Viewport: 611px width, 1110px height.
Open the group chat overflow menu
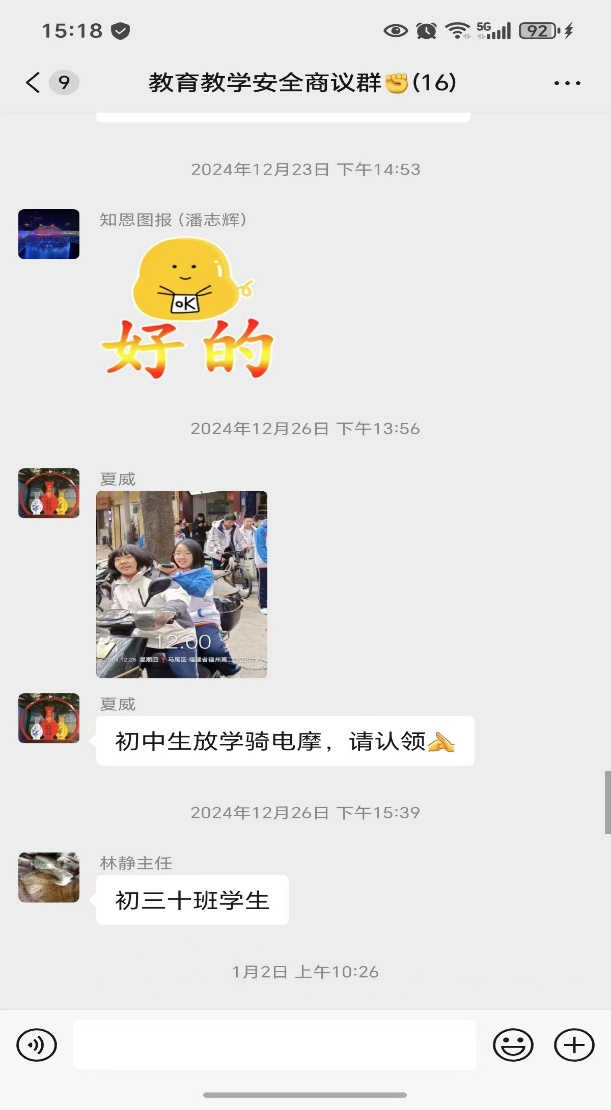[x=567, y=83]
